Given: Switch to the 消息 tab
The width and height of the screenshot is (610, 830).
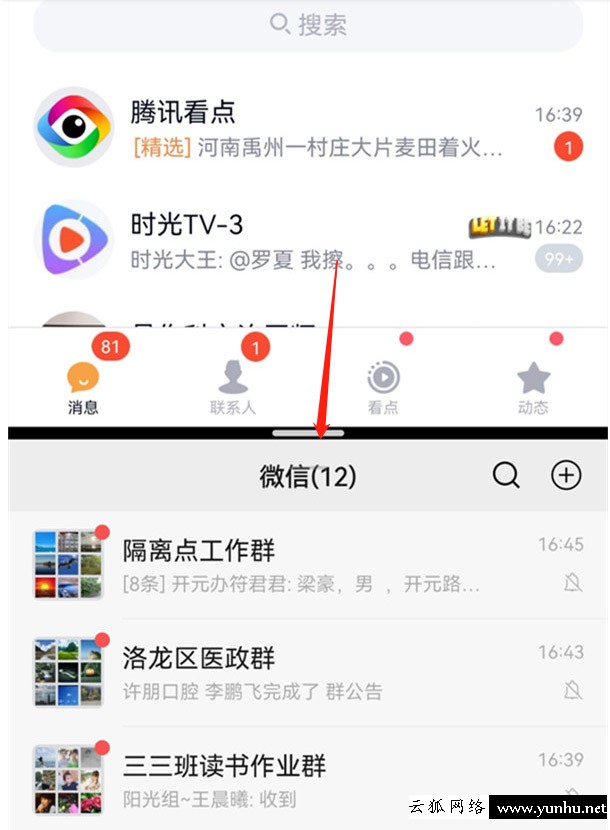Looking at the screenshot, I should tap(83, 386).
